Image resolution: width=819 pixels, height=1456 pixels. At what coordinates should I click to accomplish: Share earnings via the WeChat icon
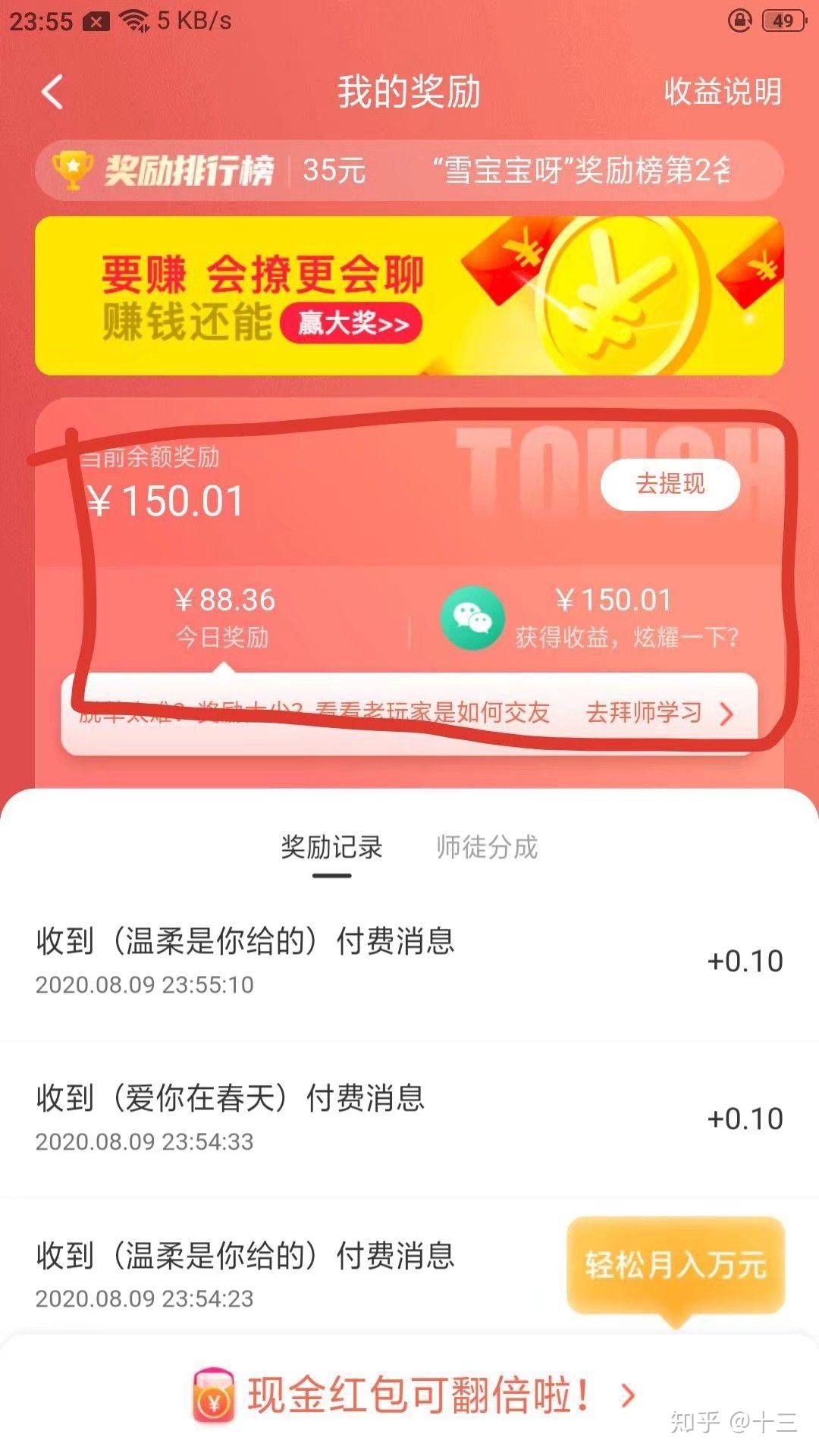pyautogui.click(x=472, y=618)
